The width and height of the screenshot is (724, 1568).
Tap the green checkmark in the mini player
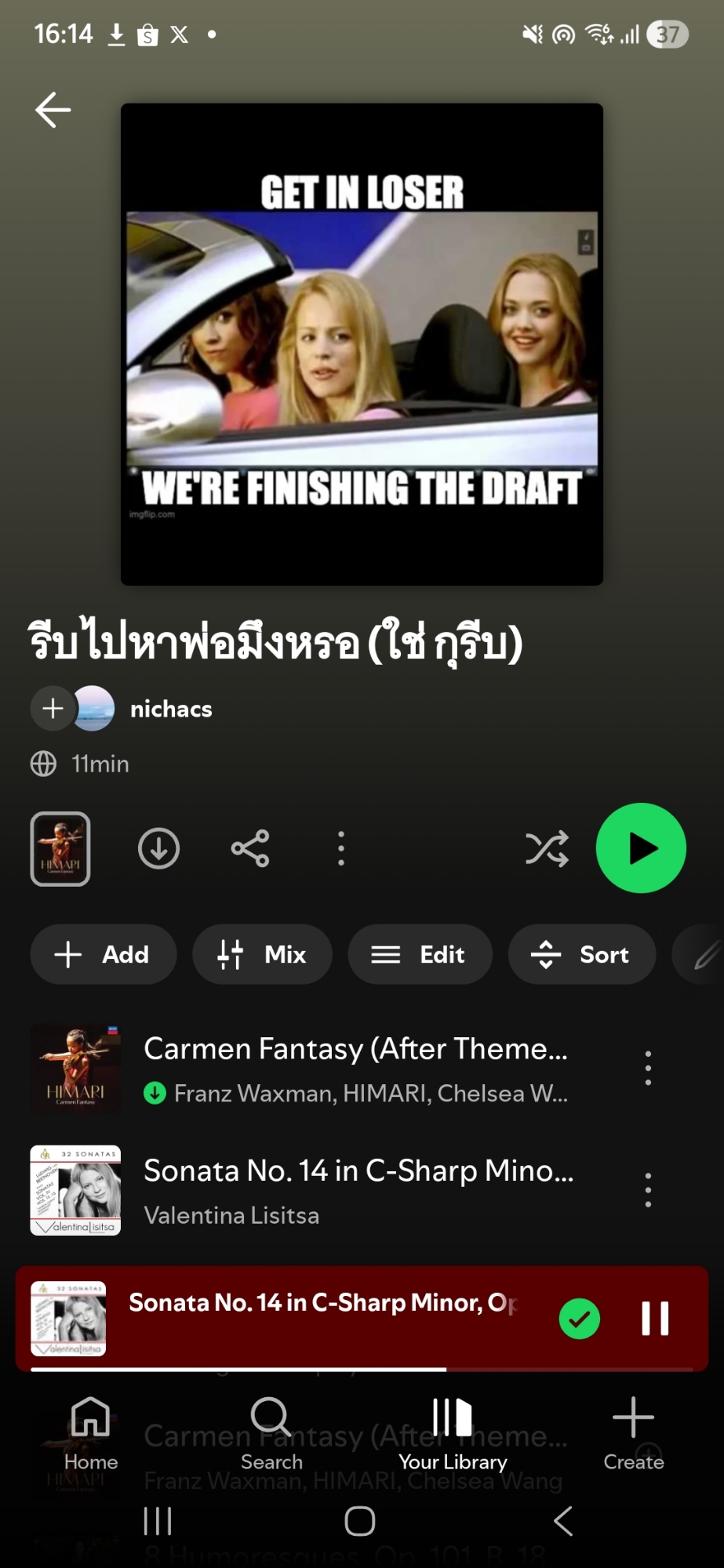pyautogui.click(x=580, y=1319)
